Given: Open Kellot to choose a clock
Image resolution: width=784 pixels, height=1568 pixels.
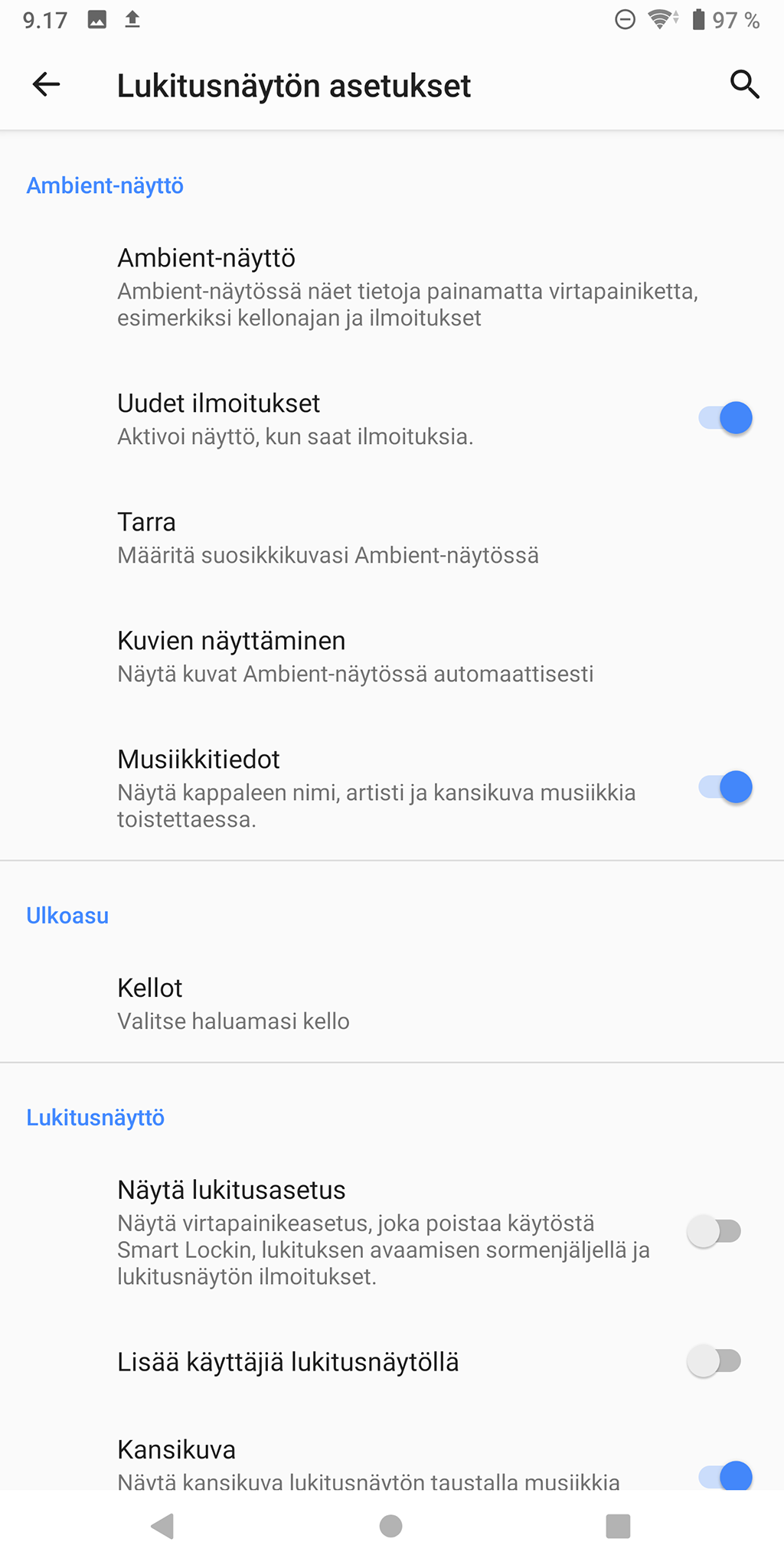Looking at the screenshot, I should pos(392,1003).
